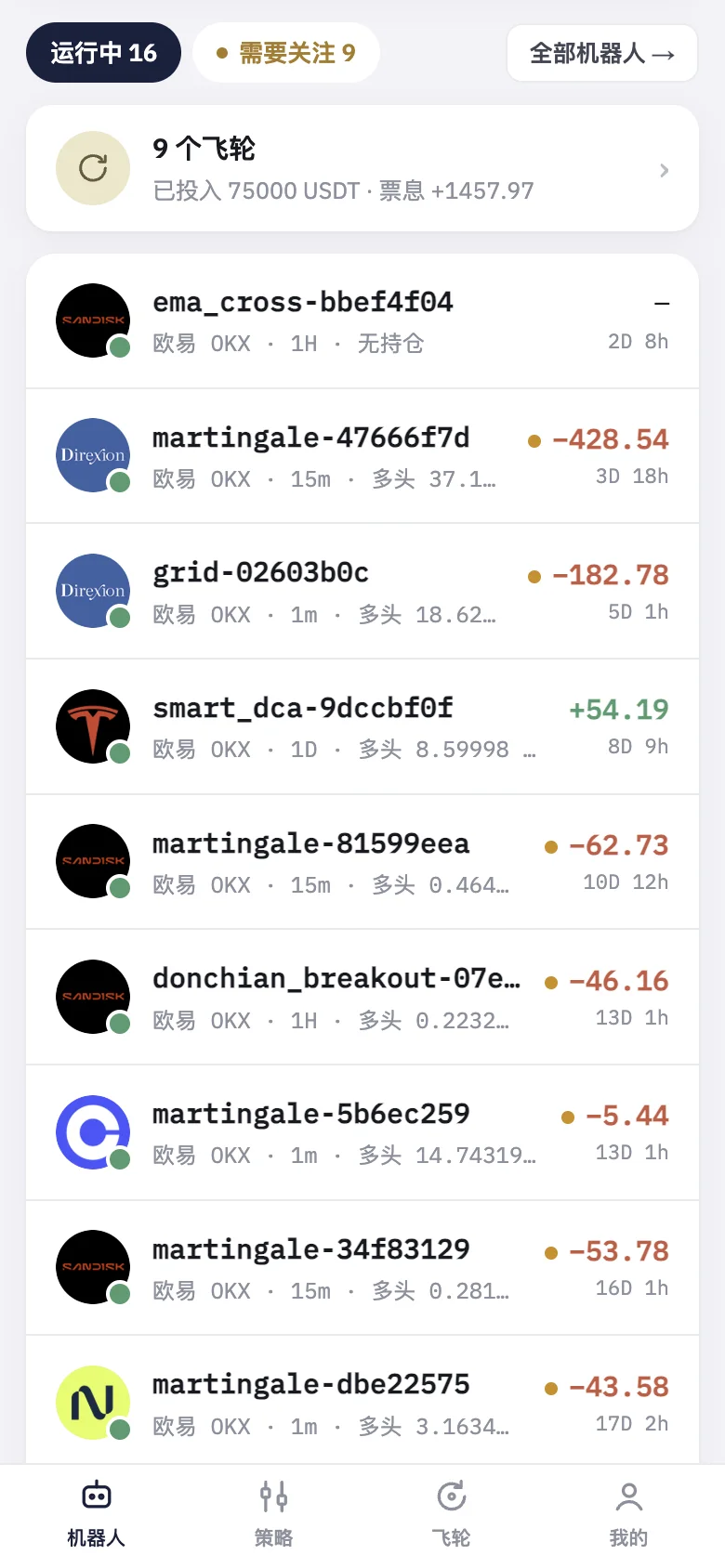View grid-02603b0c bot details
The height and width of the screenshot is (1568, 725).
[x=362, y=591]
